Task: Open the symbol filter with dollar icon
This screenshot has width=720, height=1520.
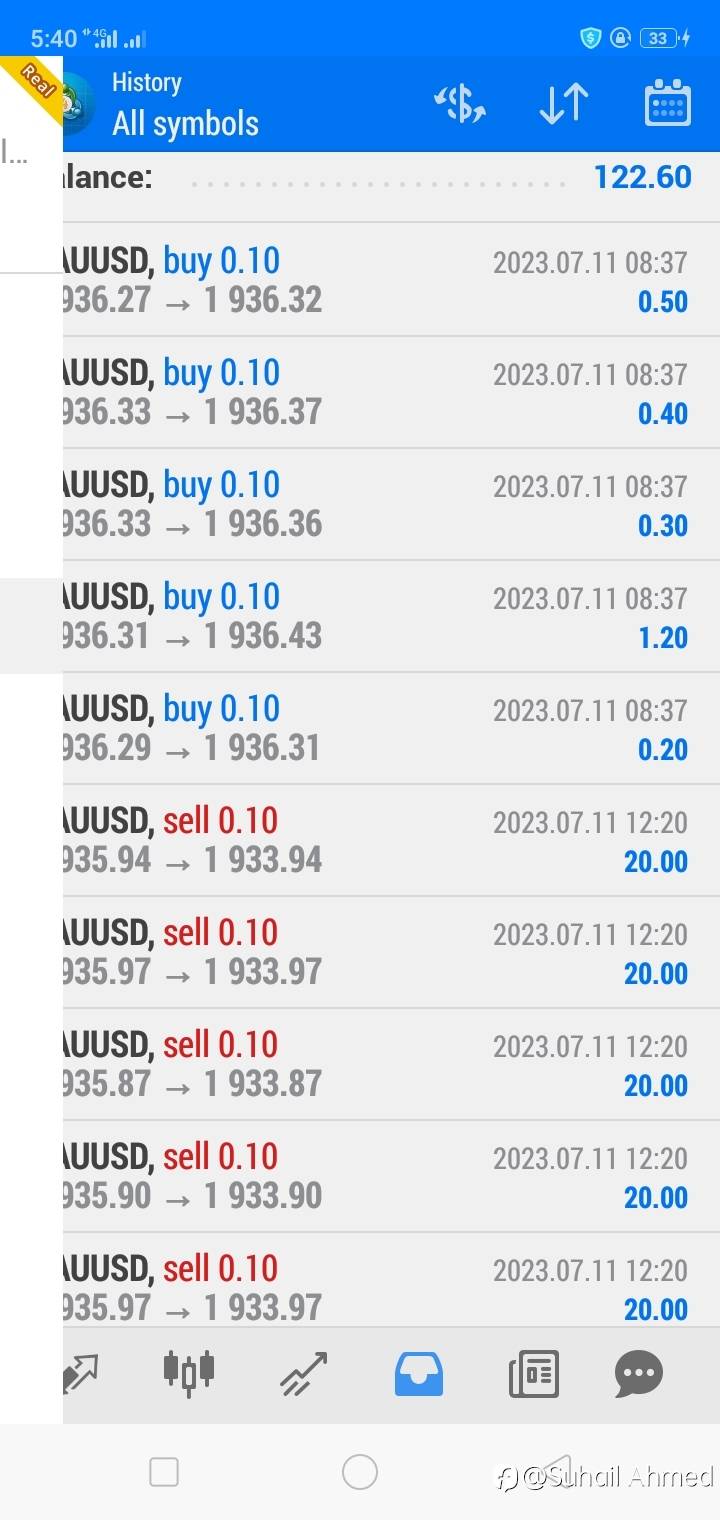Action: [460, 104]
